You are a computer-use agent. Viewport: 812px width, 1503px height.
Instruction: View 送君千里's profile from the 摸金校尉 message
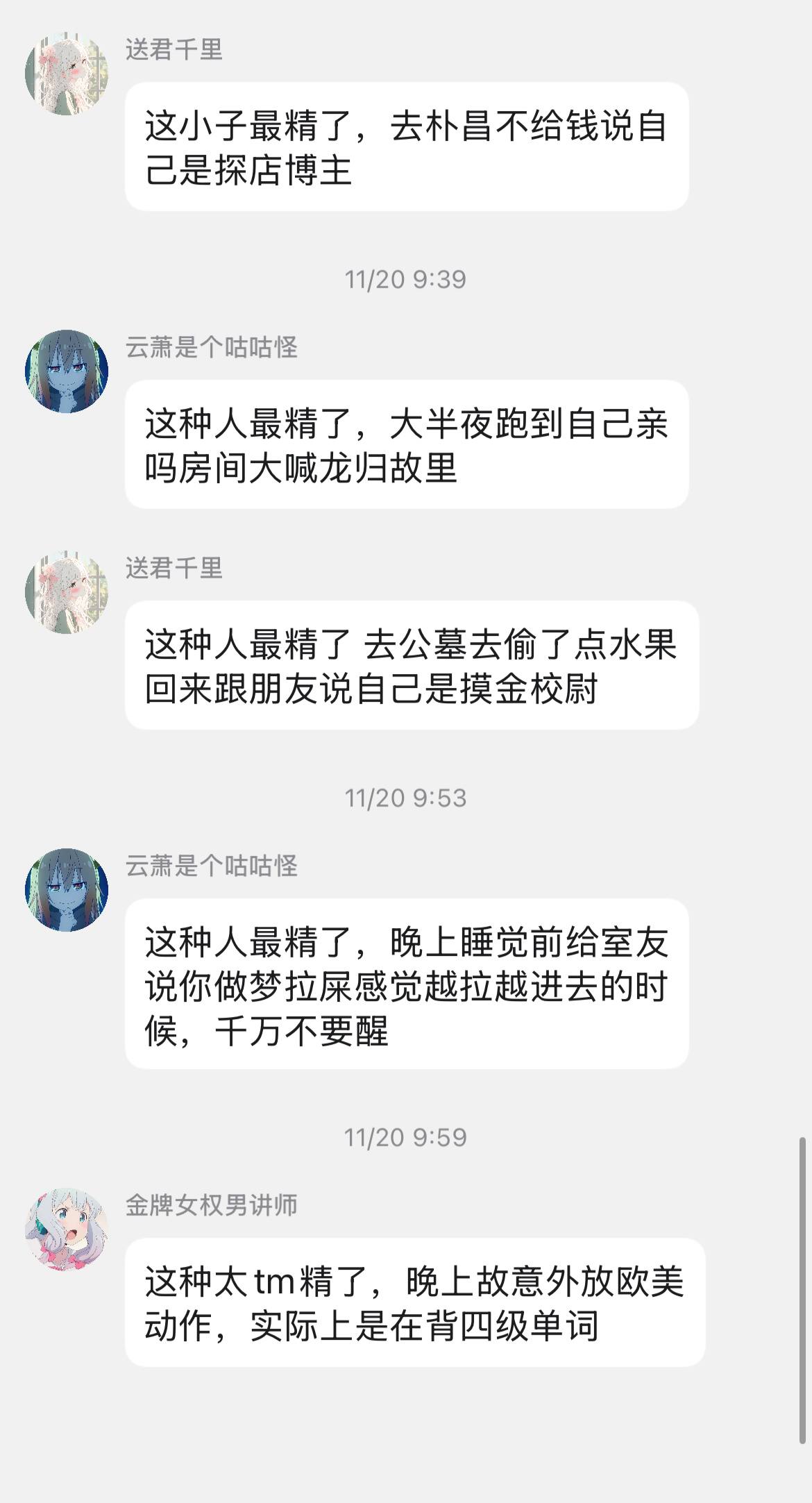67,592
